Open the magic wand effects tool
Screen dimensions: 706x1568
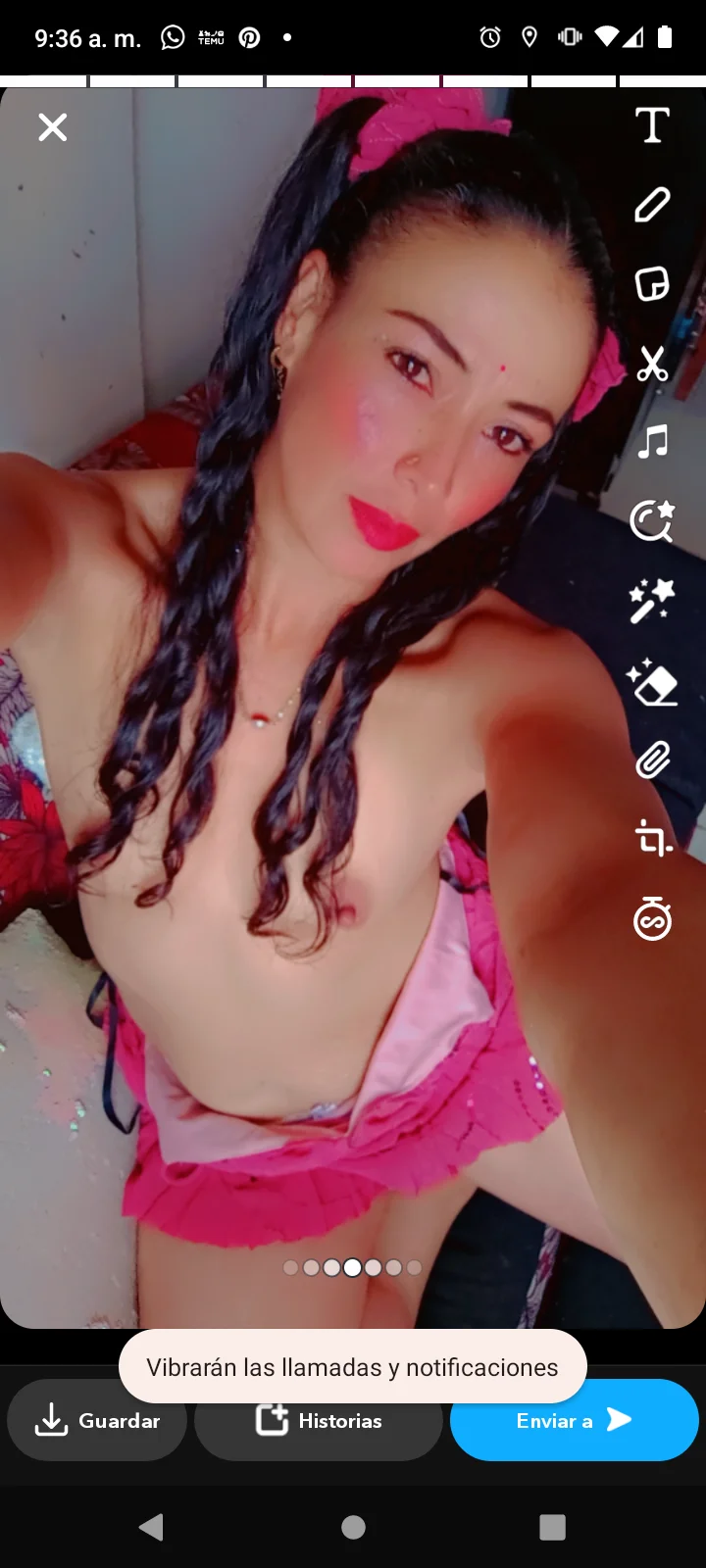pyautogui.click(x=652, y=601)
